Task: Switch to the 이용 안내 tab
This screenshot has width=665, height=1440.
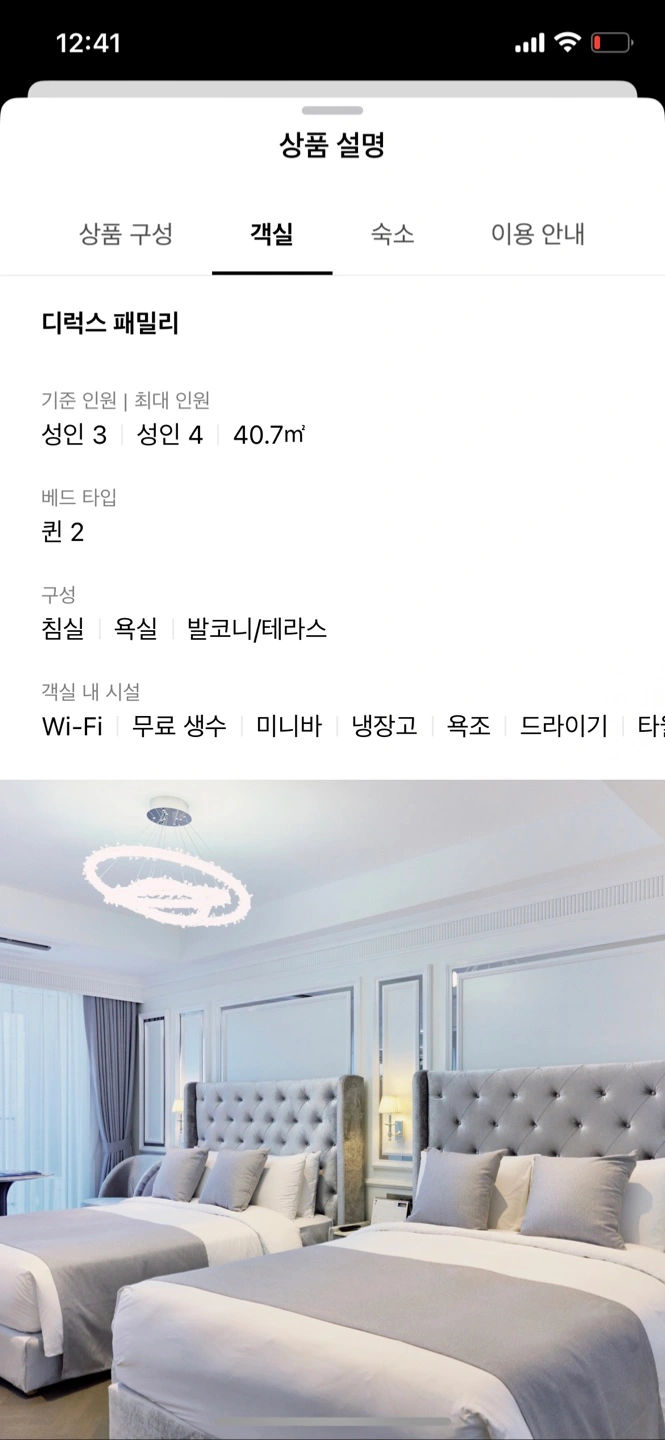Action: pos(538,234)
